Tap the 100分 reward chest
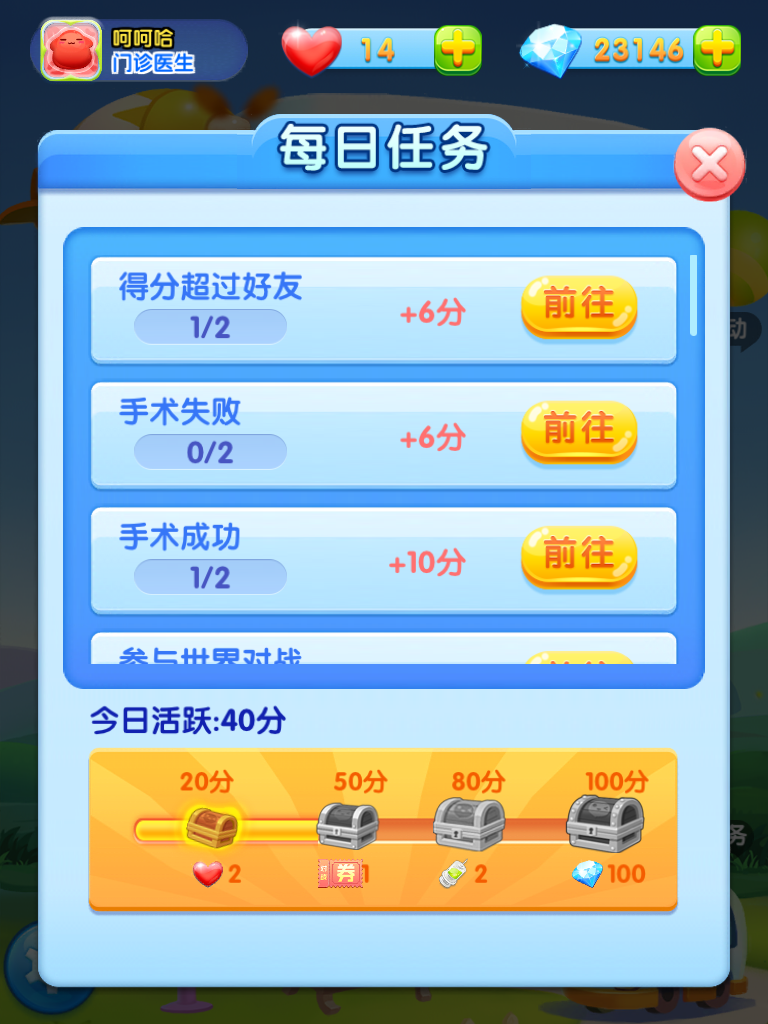This screenshot has width=768, height=1024. (x=605, y=823)
